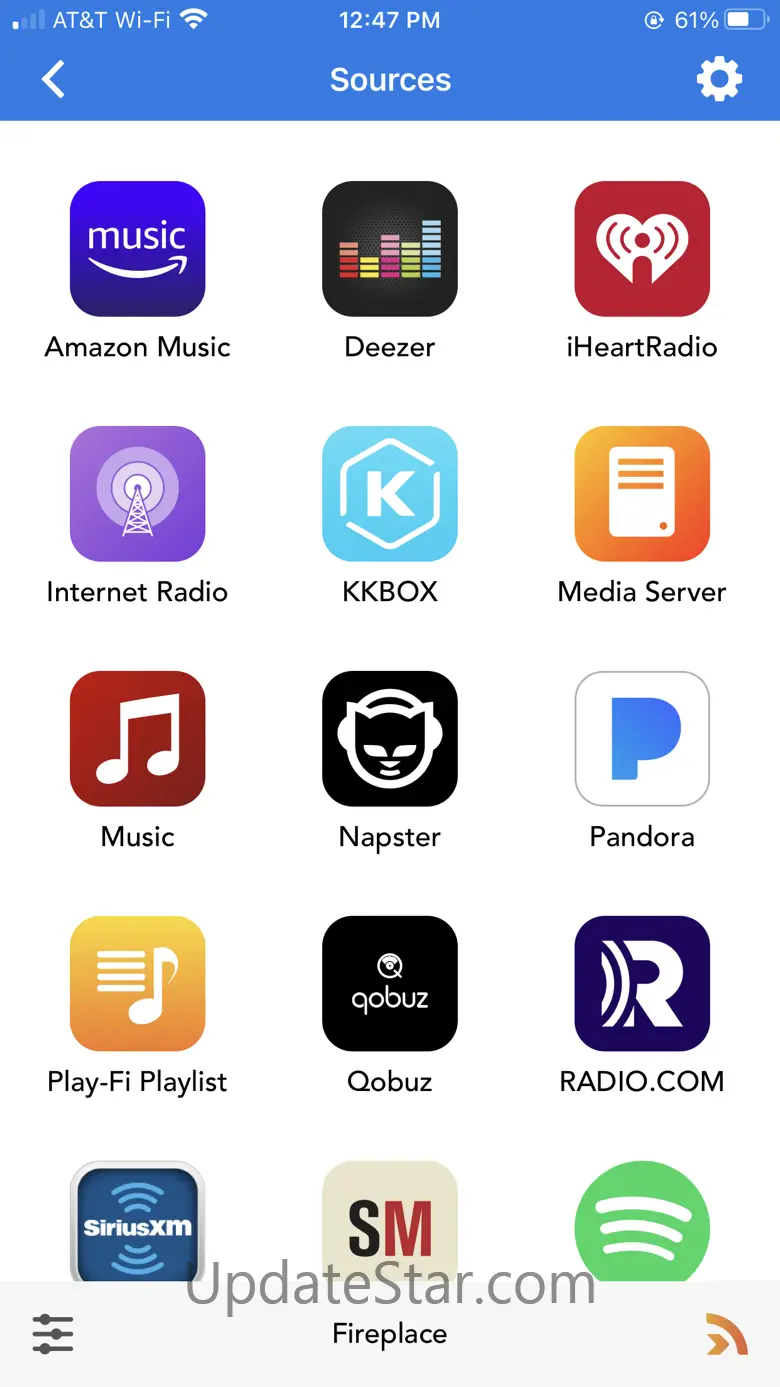Screen dimensions: 780x1387
Task: Select the KKBOX source
Action: (x=390, y=494)
